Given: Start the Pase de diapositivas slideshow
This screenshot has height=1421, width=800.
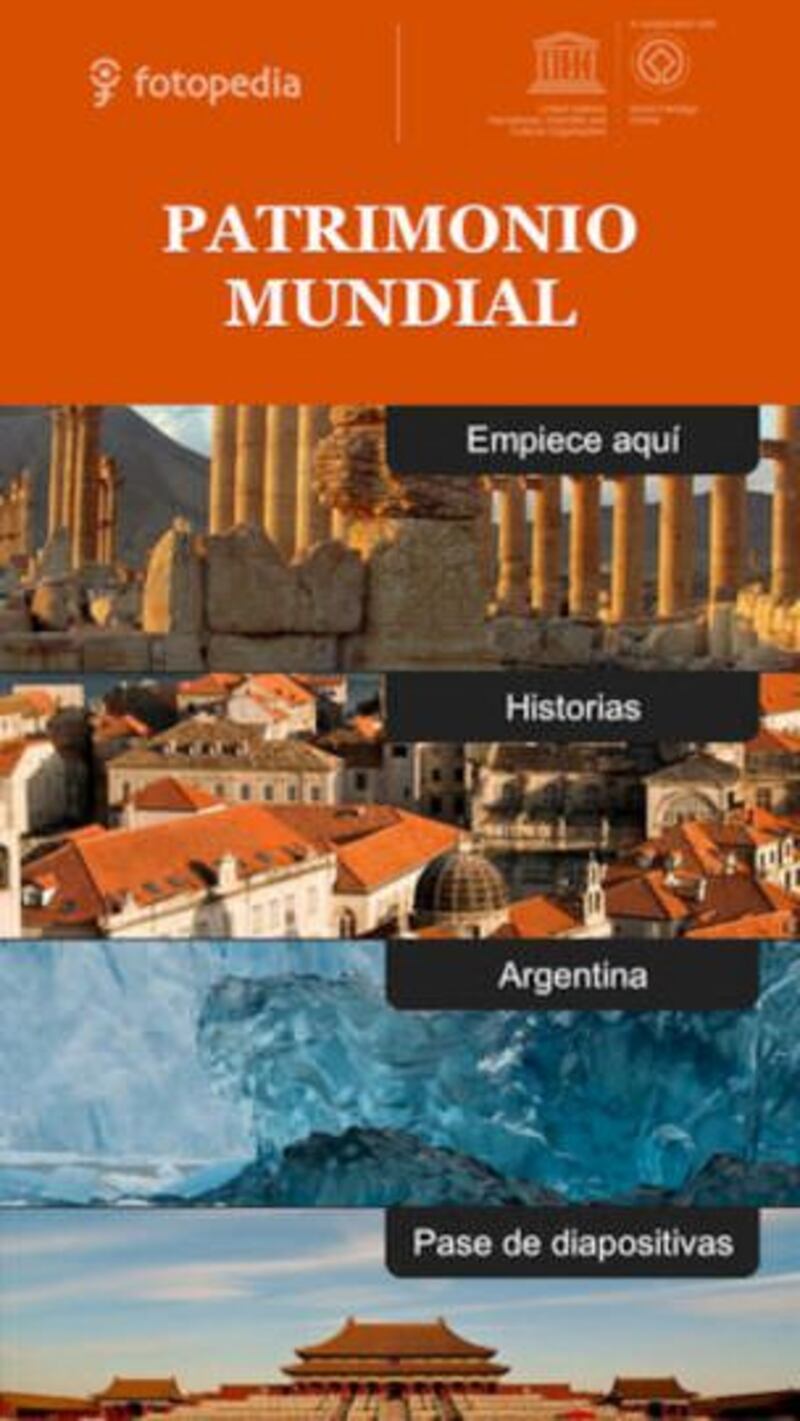Looking at the screenshot, I should [572, 1242].
